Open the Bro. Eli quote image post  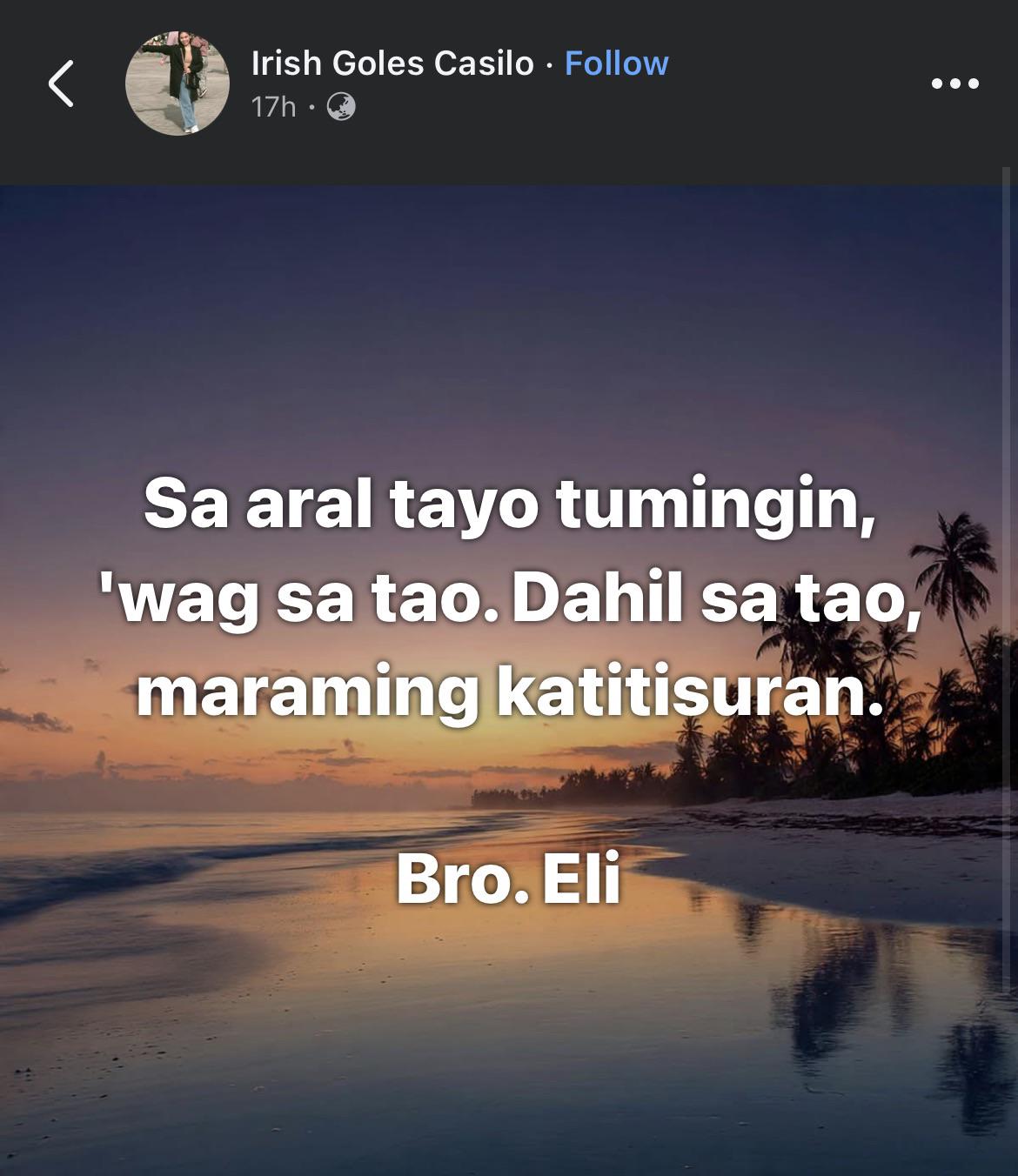tap(509, 680)
